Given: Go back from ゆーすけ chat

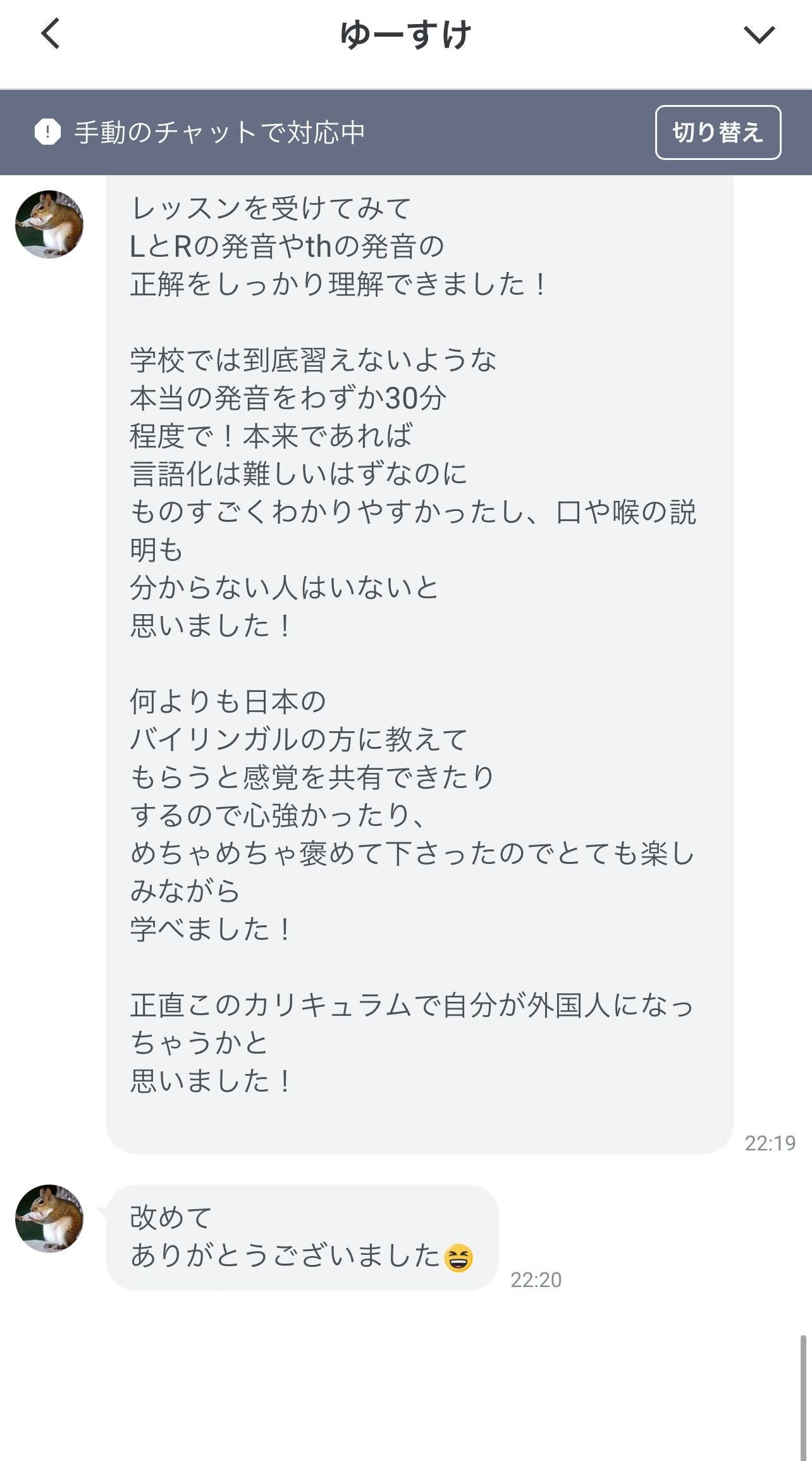Looking at the screenshot, I should click(51, 34).
